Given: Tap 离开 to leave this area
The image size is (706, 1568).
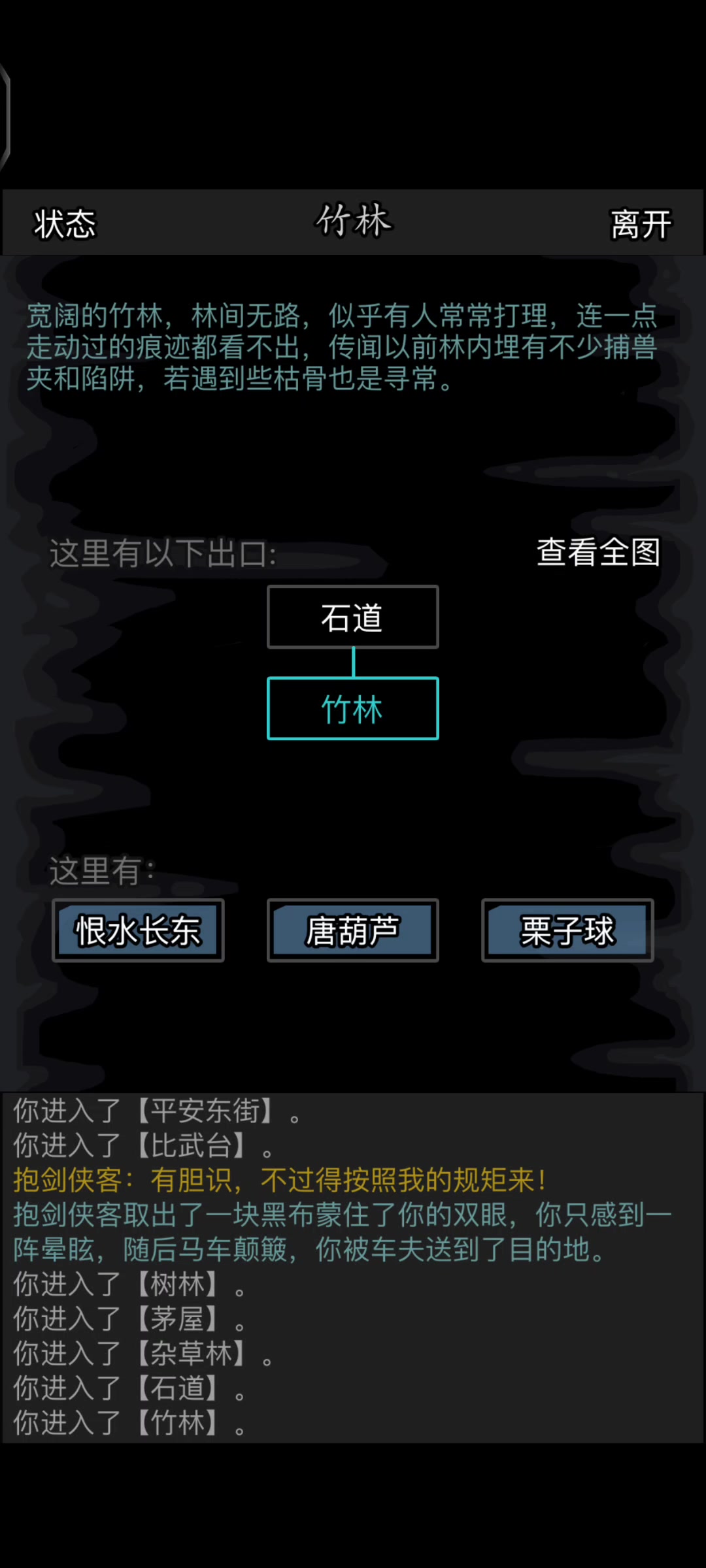Looking at the screenshot, I should pos(640,224).
